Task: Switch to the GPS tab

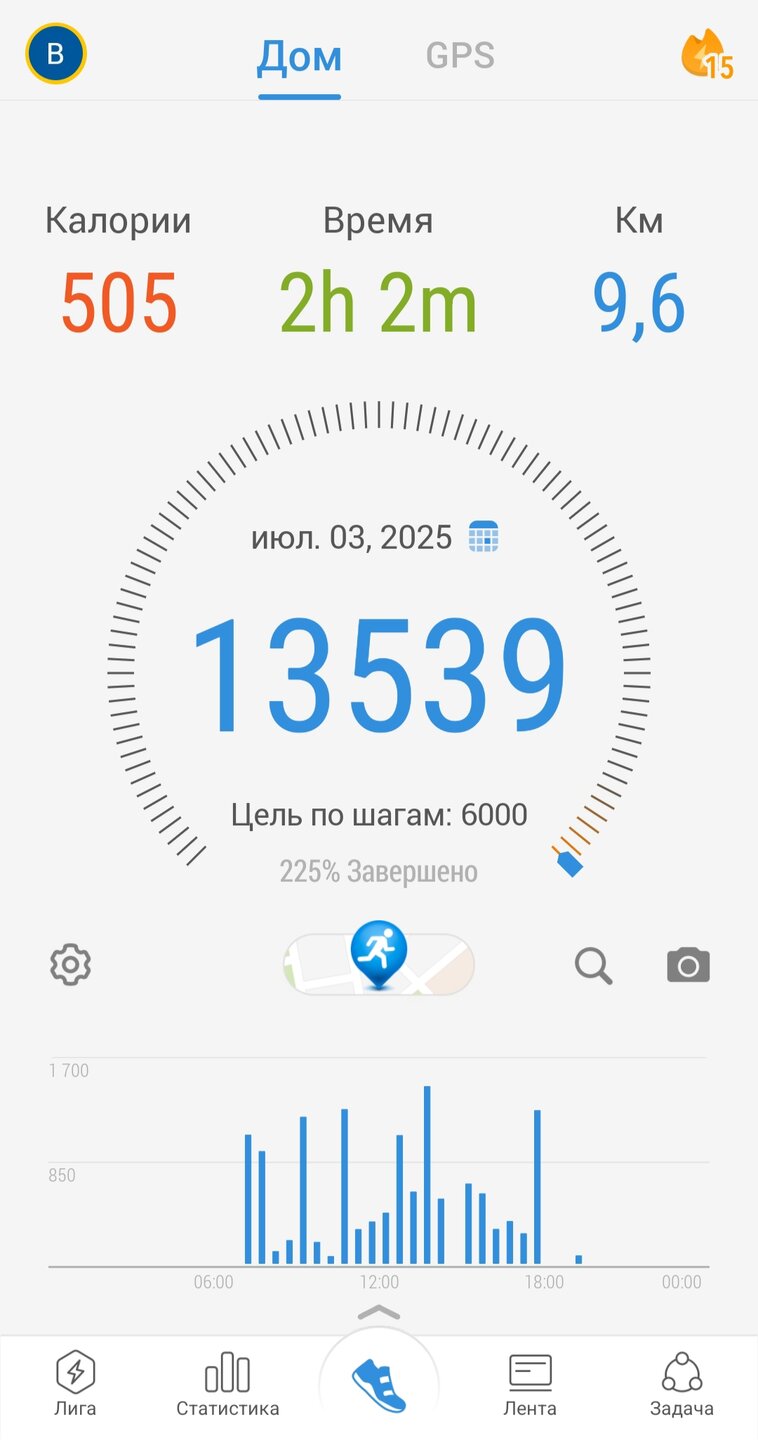Action: (460, 55)
